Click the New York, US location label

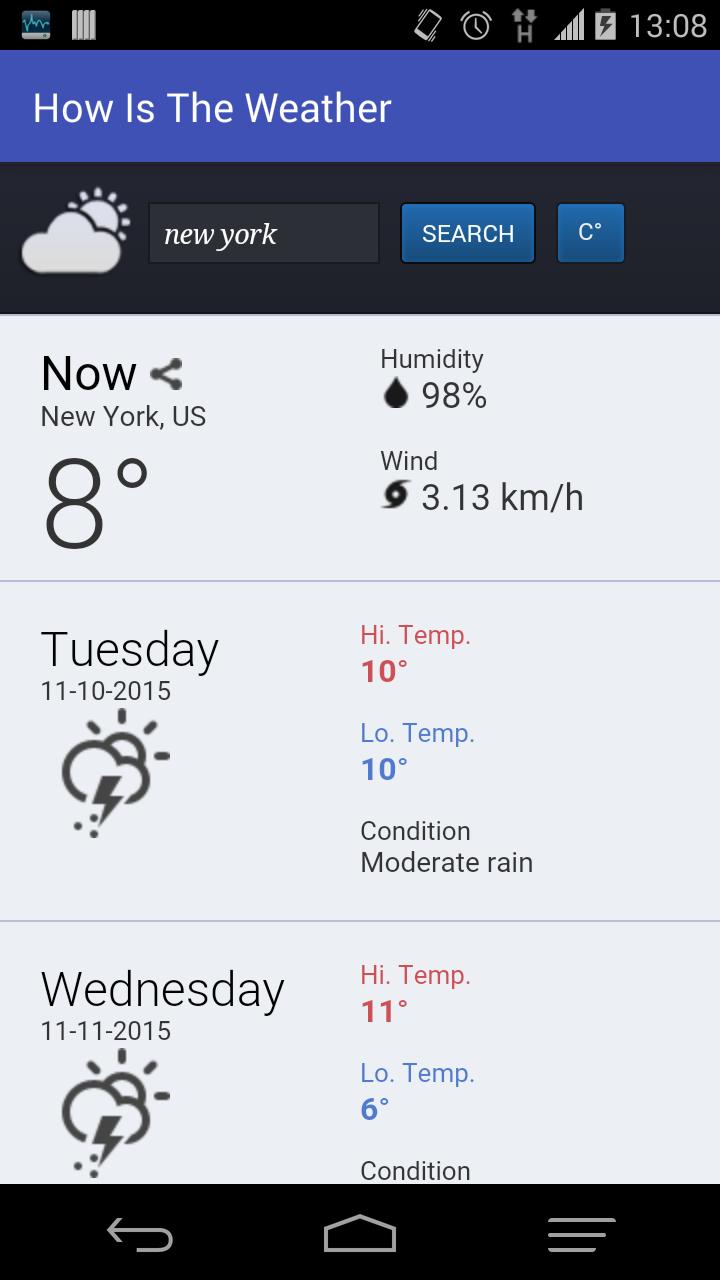pos(121,416)
